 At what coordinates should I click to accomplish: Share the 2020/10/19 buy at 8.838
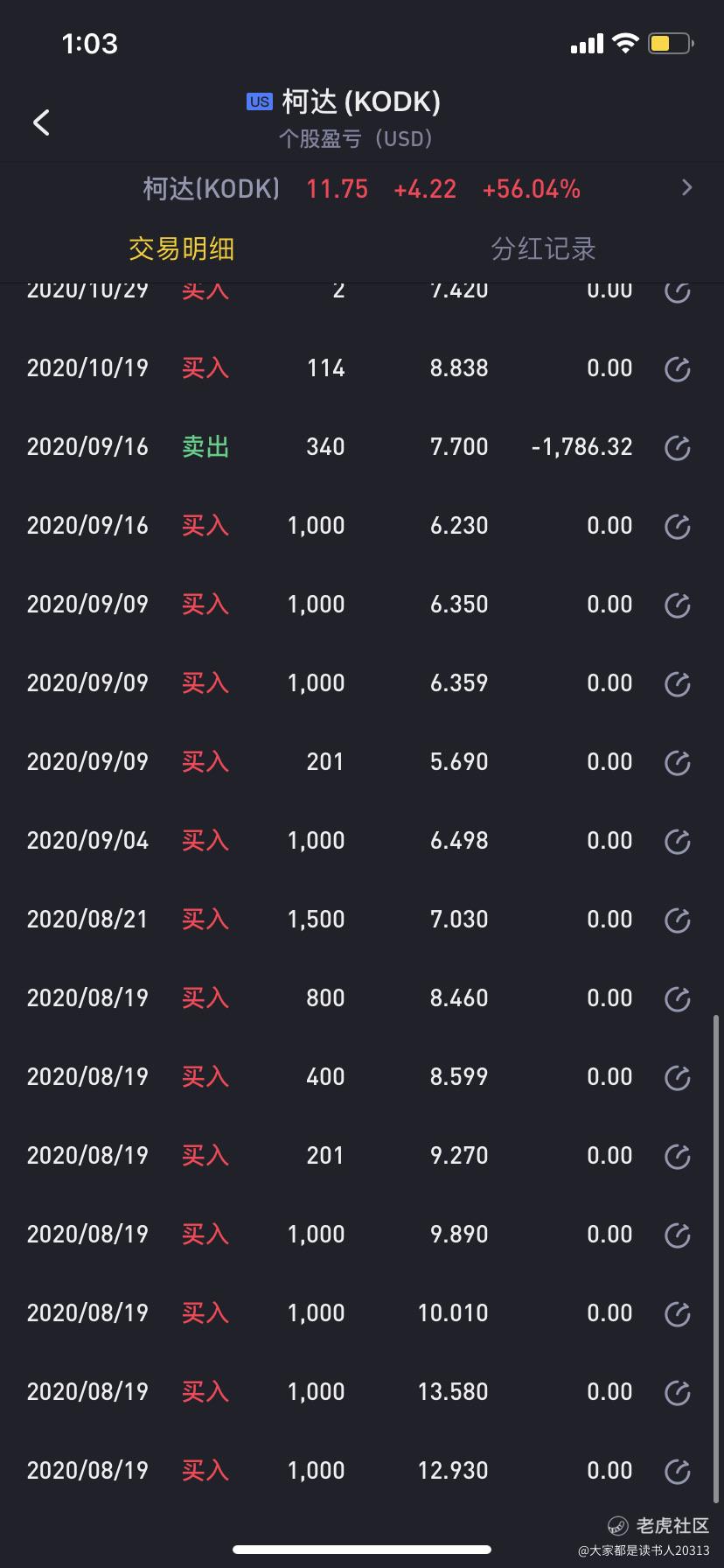(x=678, y=369)
